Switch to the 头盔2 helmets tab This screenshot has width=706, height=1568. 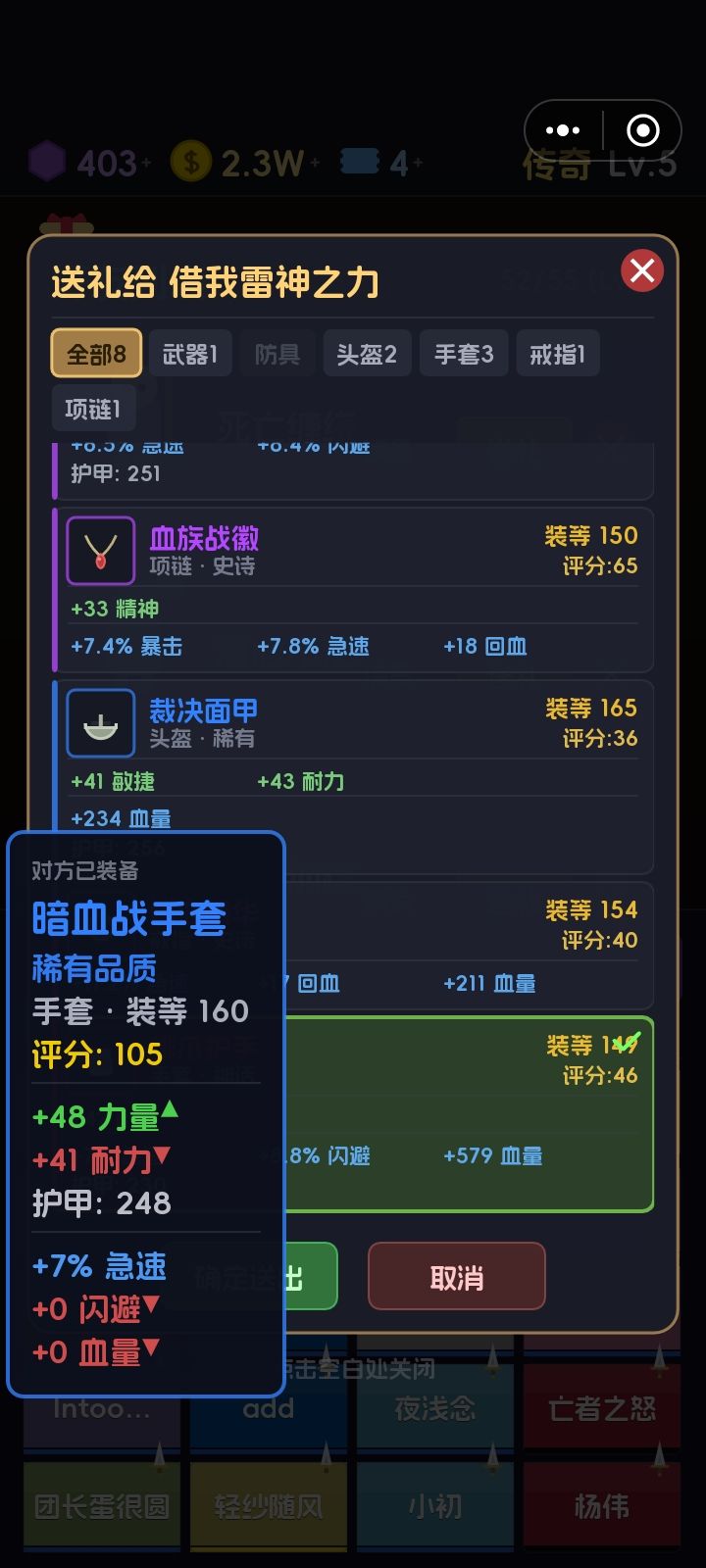point(367,353)
